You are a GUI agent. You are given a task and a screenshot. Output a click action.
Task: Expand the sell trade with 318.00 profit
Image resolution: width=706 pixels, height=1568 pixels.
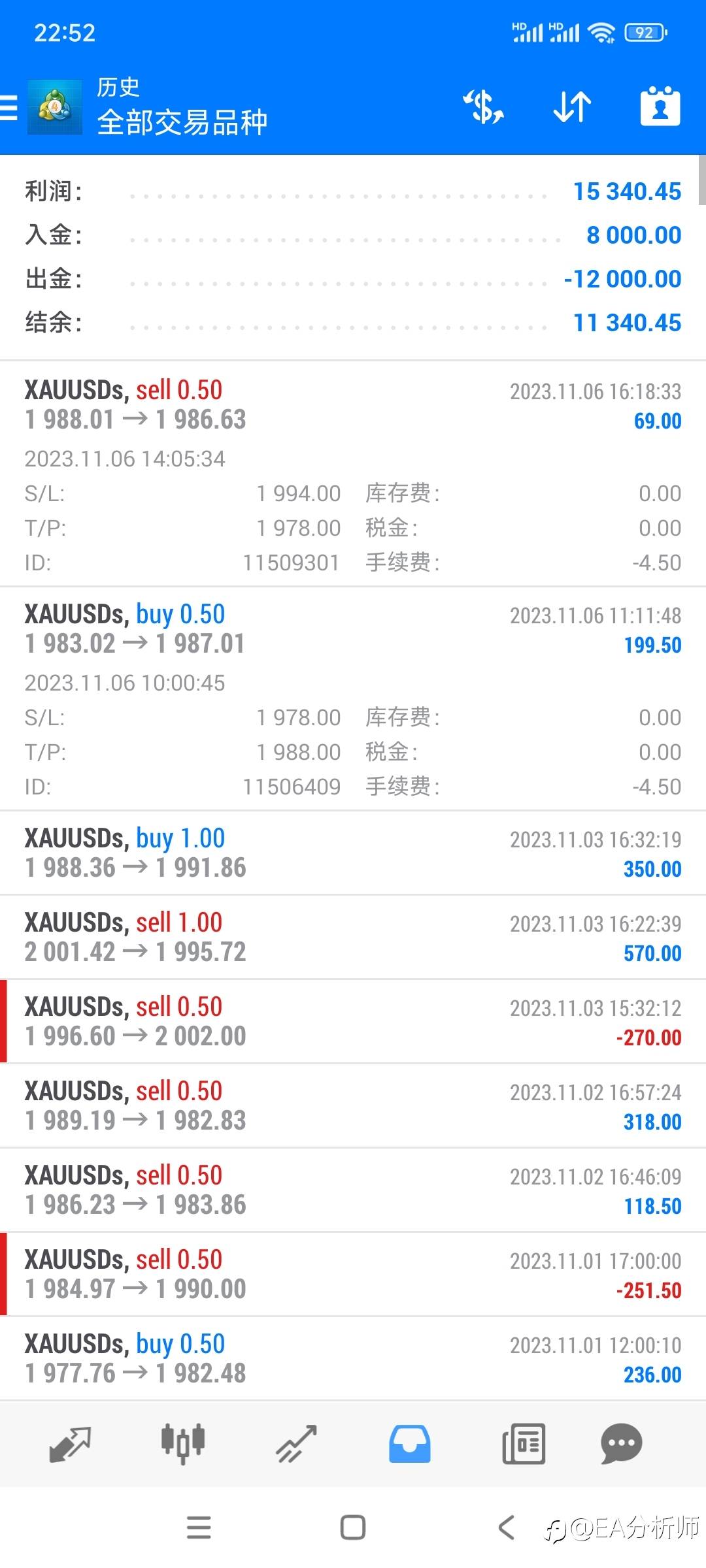point(353,1105)
